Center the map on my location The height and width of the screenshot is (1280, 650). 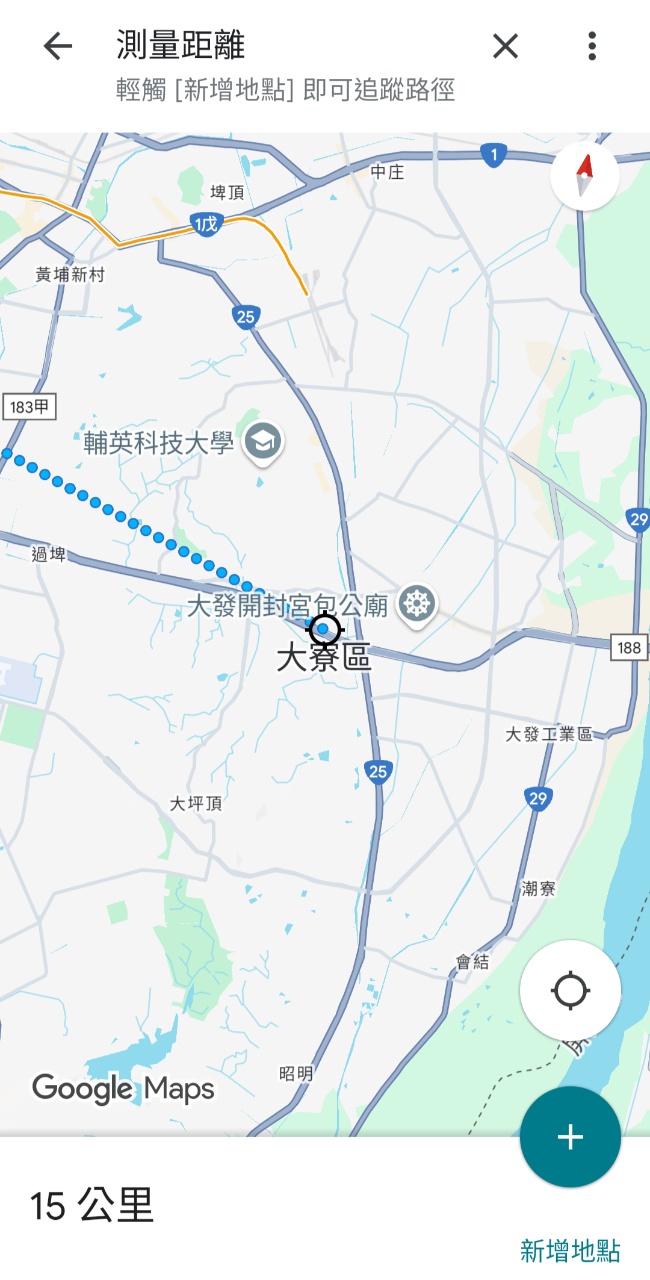pos(570,991)
